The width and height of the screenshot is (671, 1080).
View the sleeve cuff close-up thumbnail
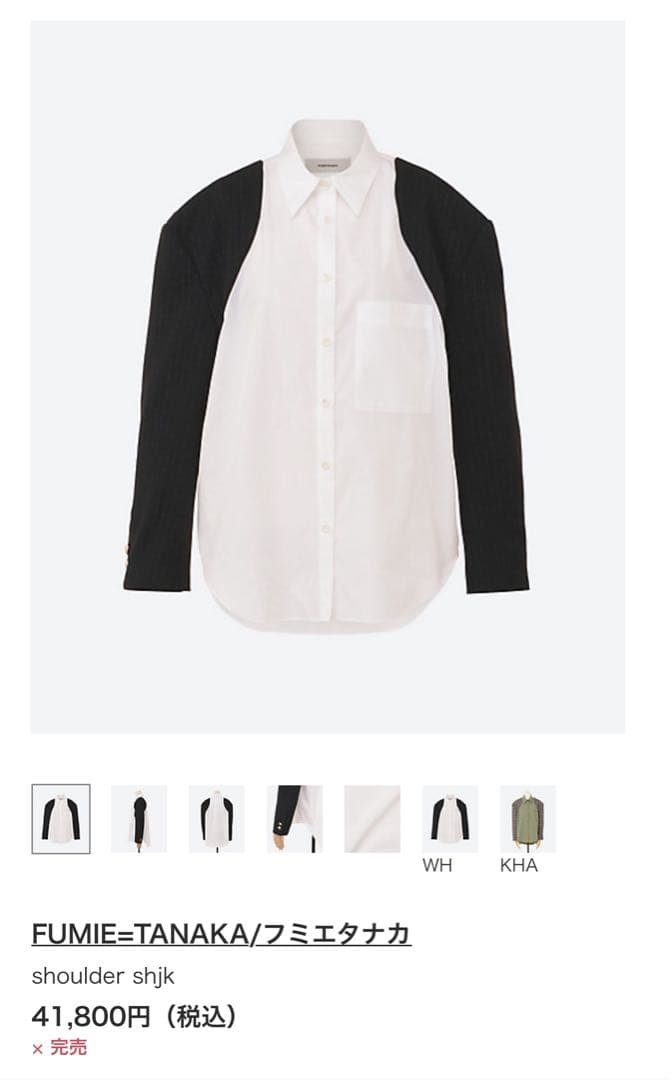click(x=295, y=819)
